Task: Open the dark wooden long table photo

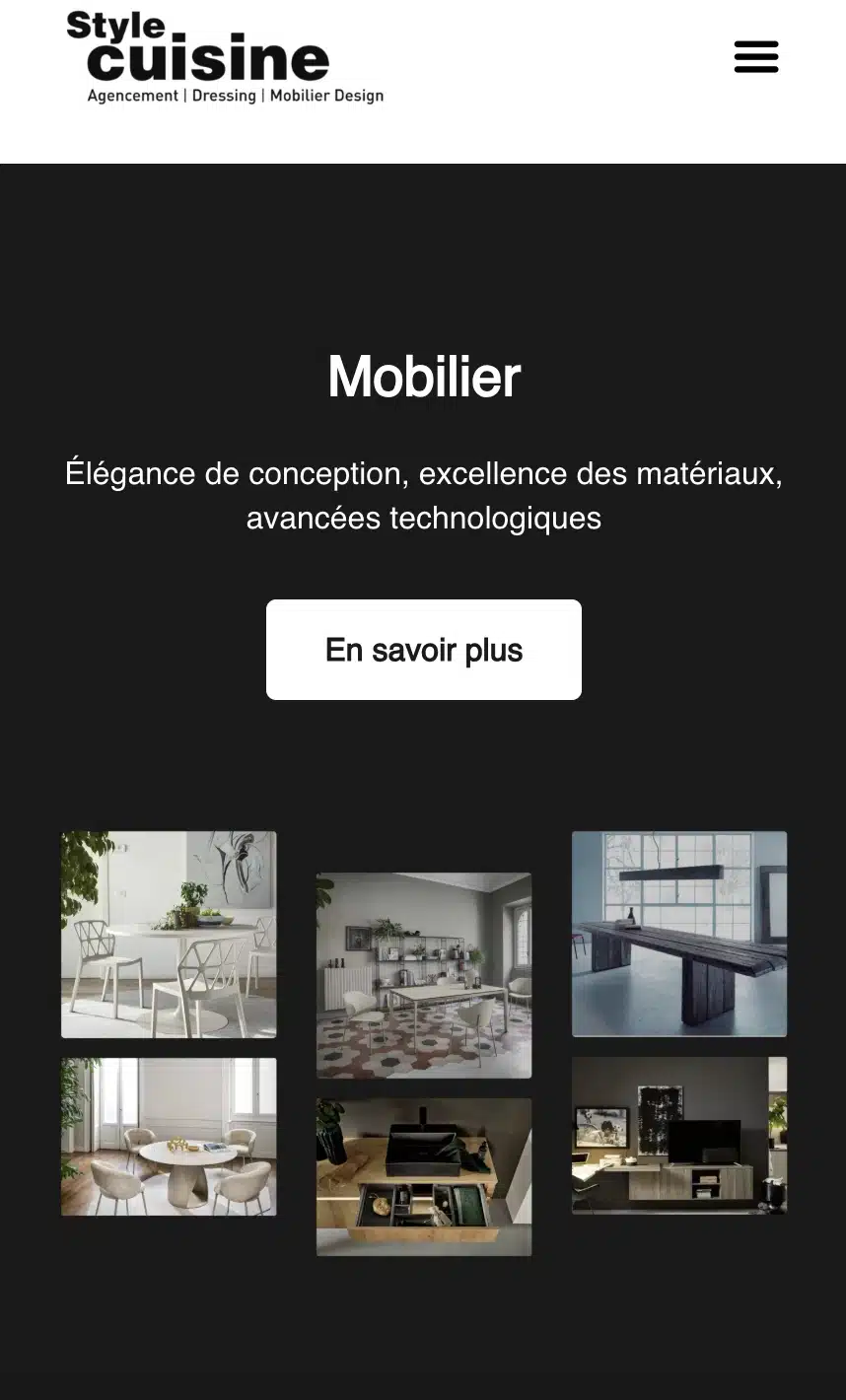Action: (679, 934)
